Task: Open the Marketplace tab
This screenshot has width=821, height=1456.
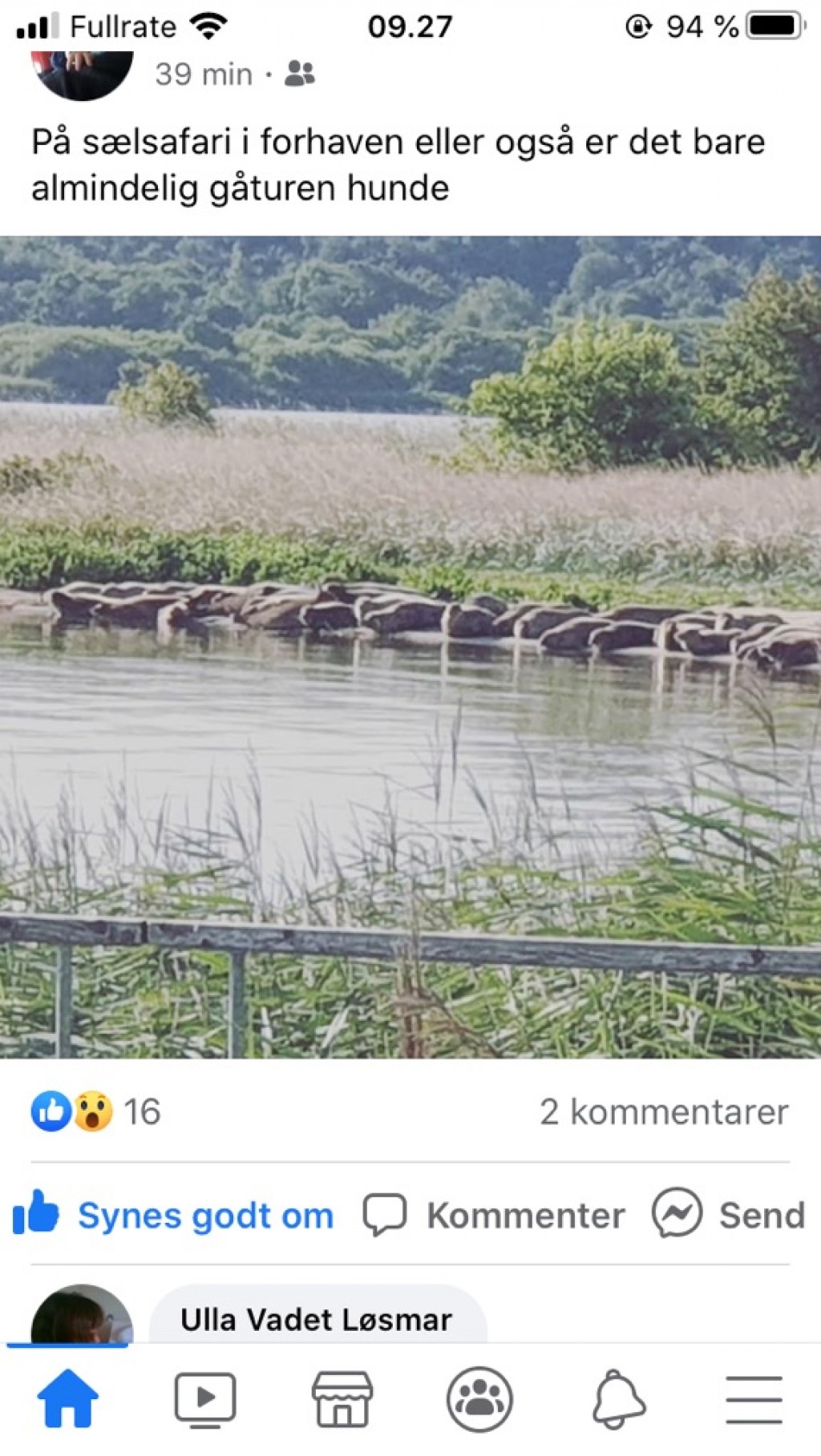Action: (x=342, y=1399)
